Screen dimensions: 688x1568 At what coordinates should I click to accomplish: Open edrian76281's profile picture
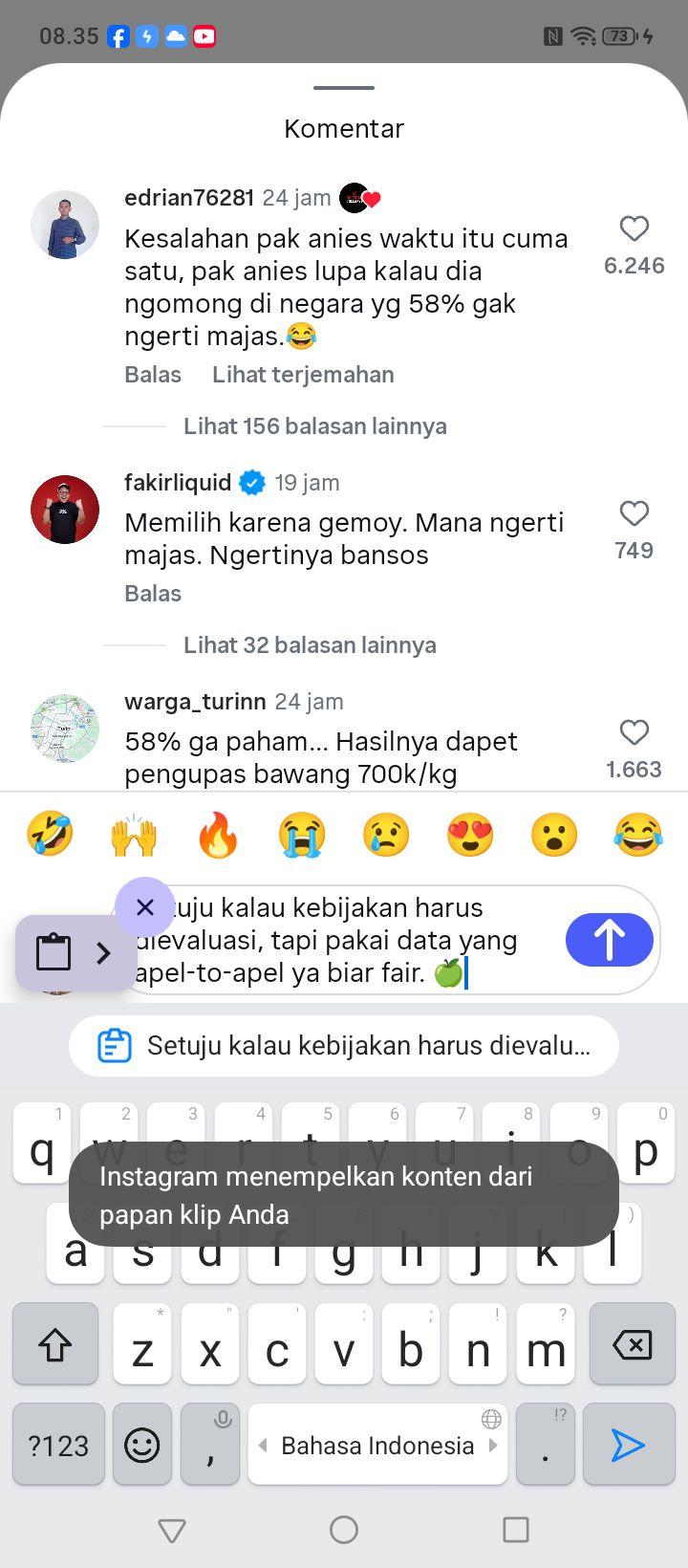(65, 225)
